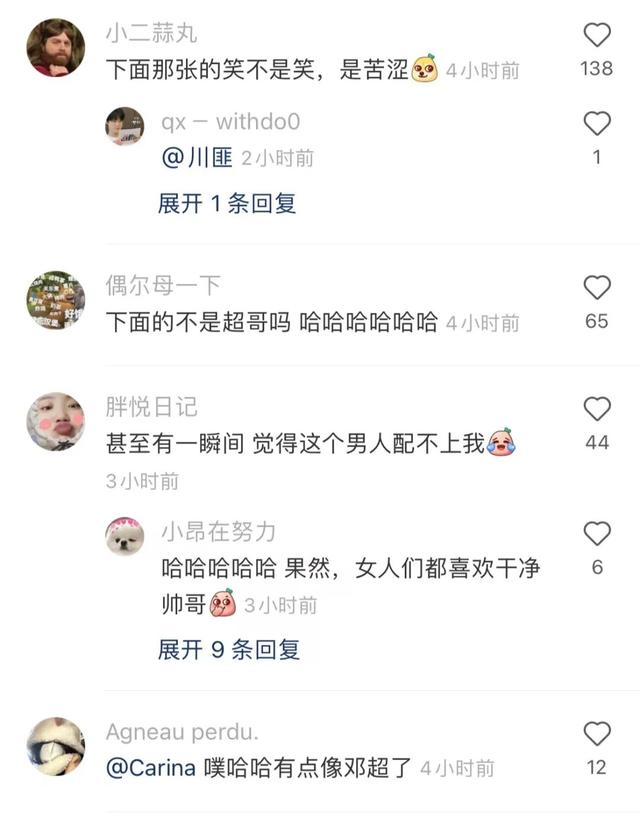Screen dimensions: 640x817
Task: Expand 1 more reply under 小二蒜丸
Action: 227,204
